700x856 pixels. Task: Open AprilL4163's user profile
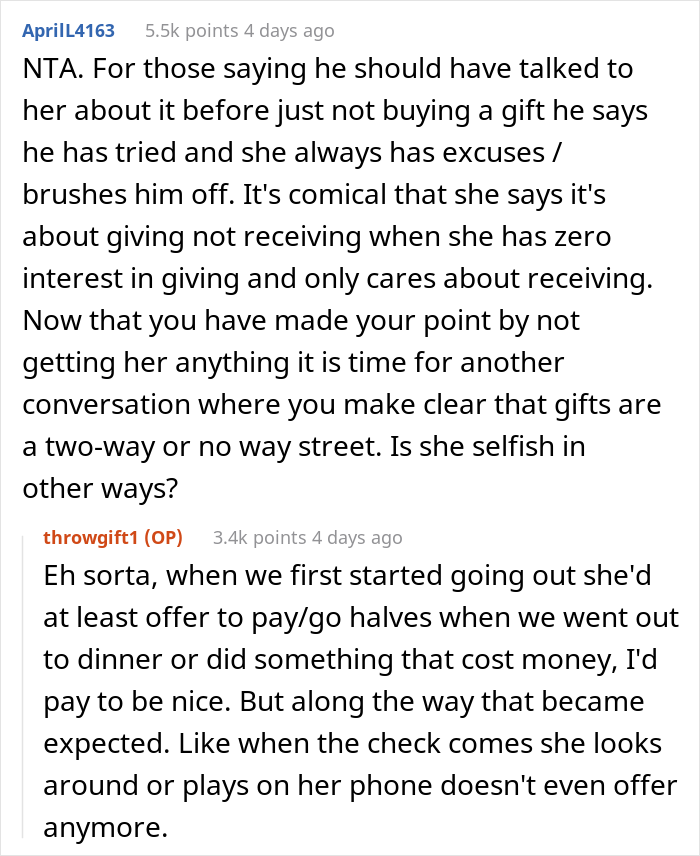click(68, 31)
